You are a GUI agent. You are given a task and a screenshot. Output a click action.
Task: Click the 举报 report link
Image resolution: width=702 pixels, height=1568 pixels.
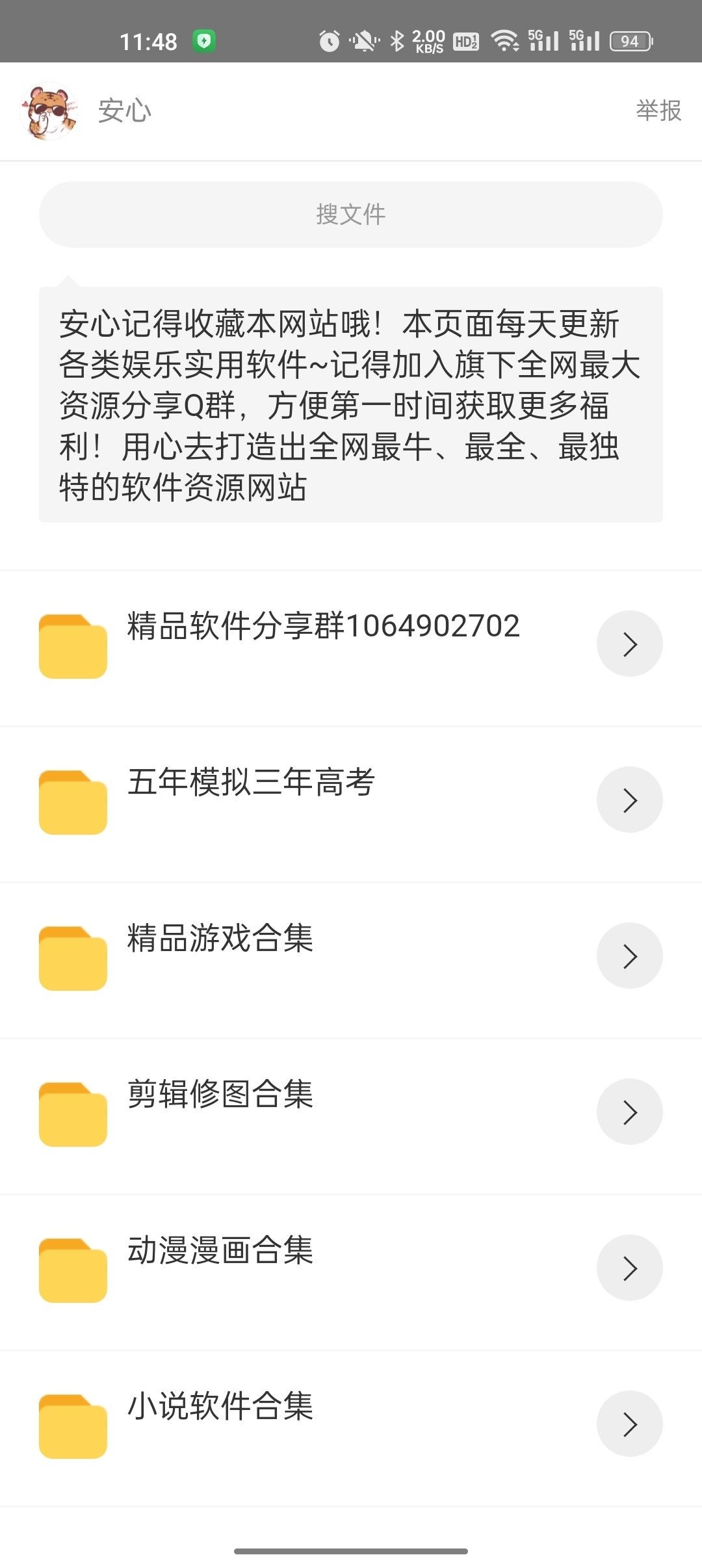658,111
